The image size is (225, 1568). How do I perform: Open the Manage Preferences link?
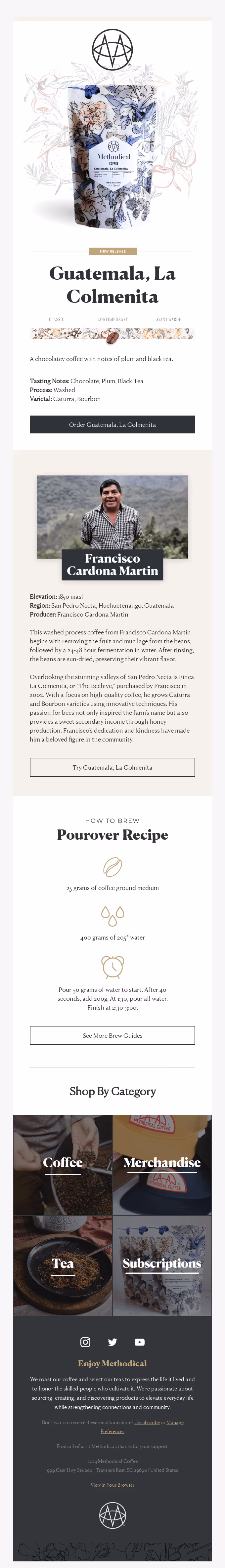pyautogui.click(x=174, y=1422)
